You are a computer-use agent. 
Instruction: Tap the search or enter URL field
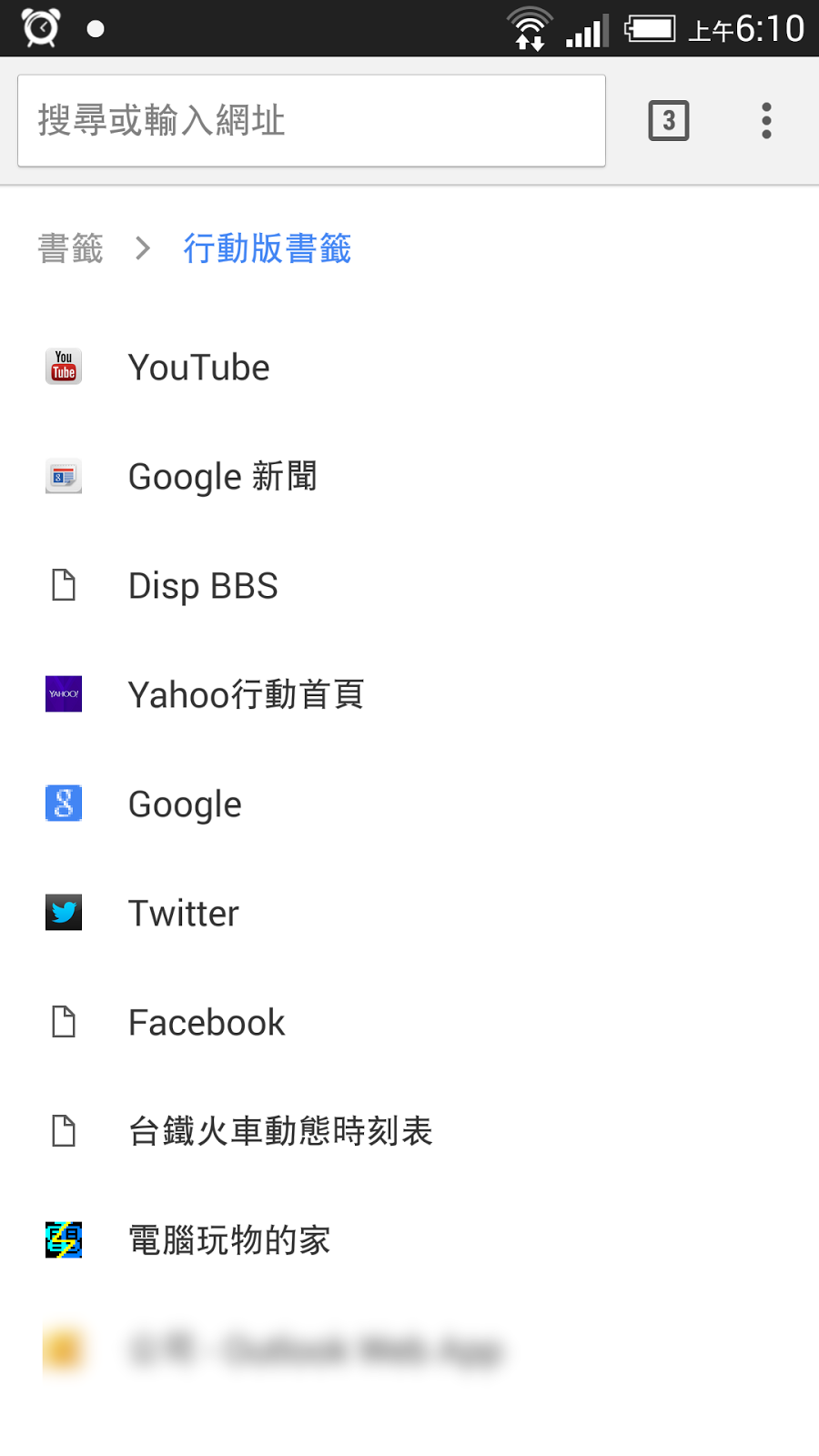point(311,121)
